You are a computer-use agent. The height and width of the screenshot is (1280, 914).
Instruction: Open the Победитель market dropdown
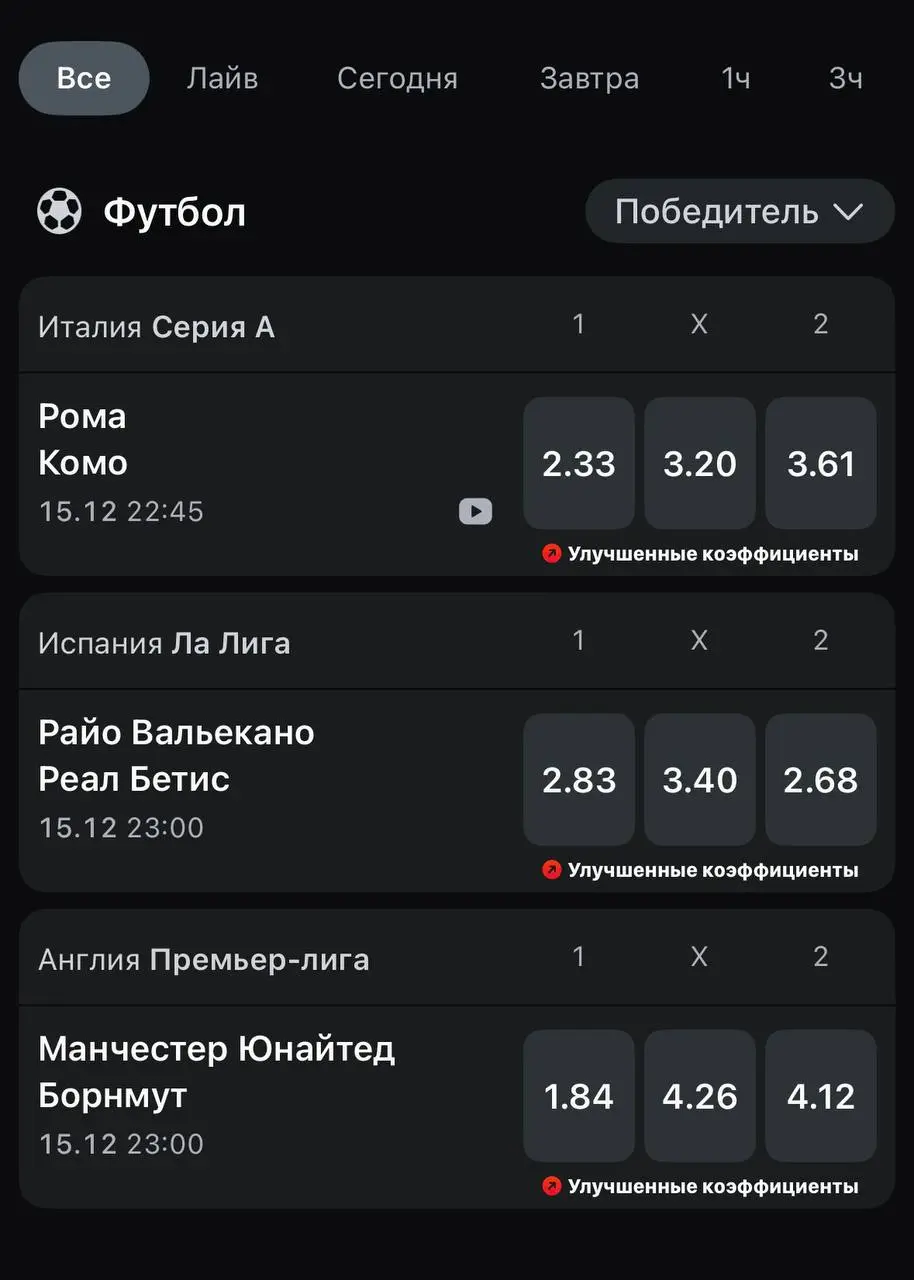(739, 211)
